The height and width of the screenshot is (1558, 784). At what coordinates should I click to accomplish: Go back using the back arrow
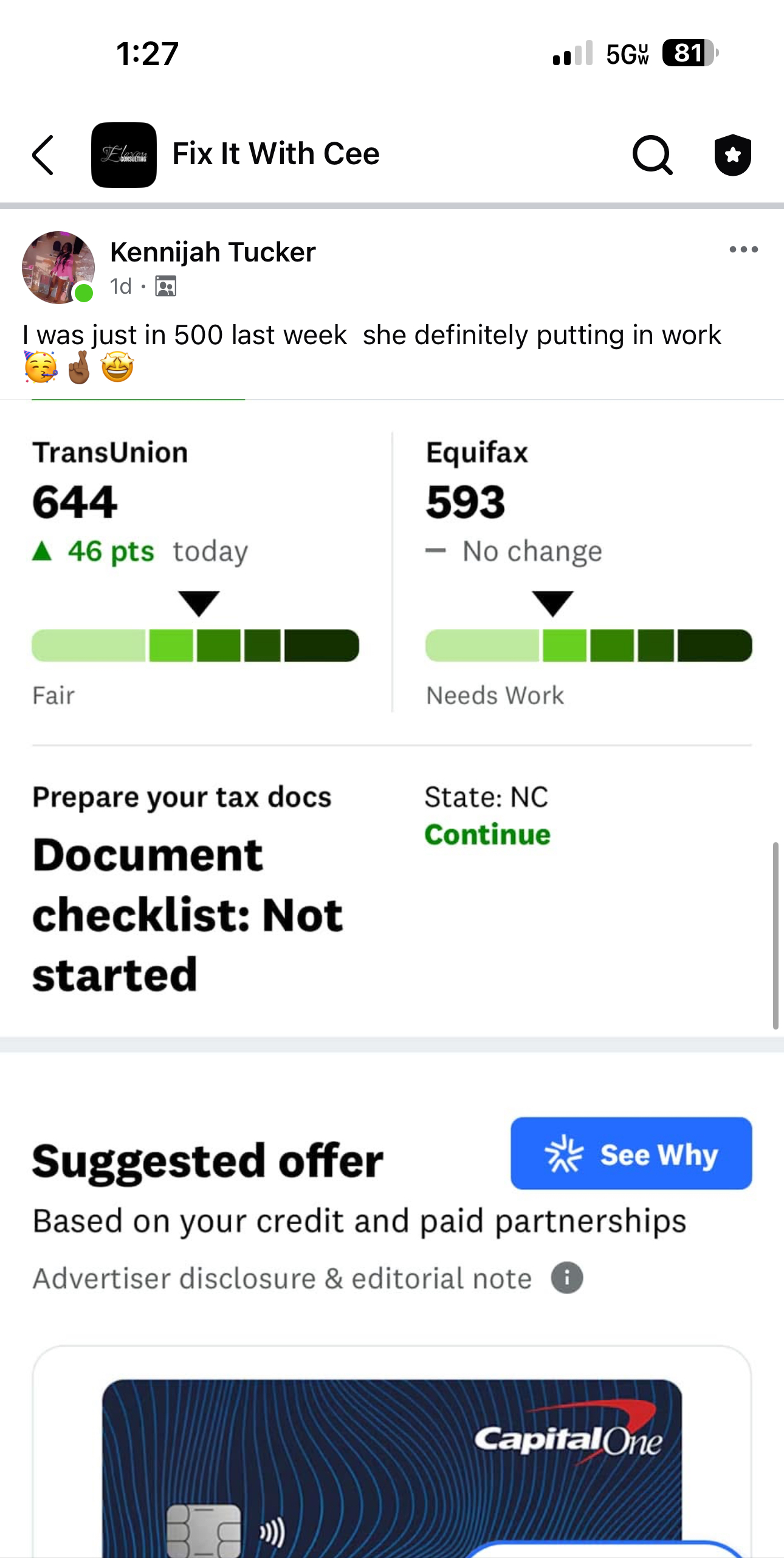[43, 155]
